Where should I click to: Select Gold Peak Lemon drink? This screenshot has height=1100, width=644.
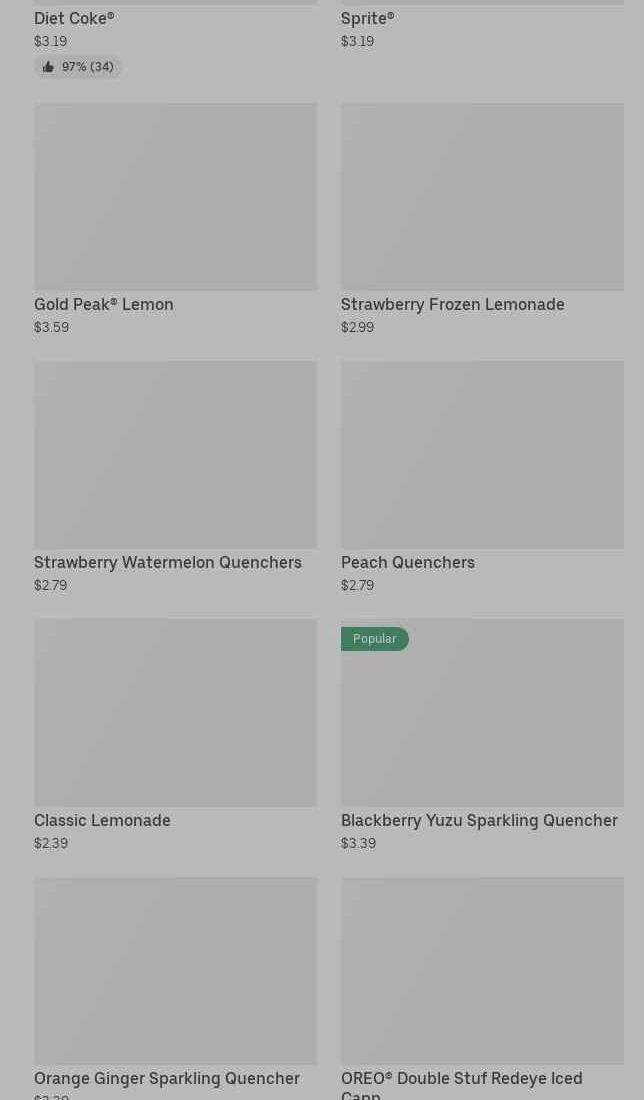coord(175,197)
